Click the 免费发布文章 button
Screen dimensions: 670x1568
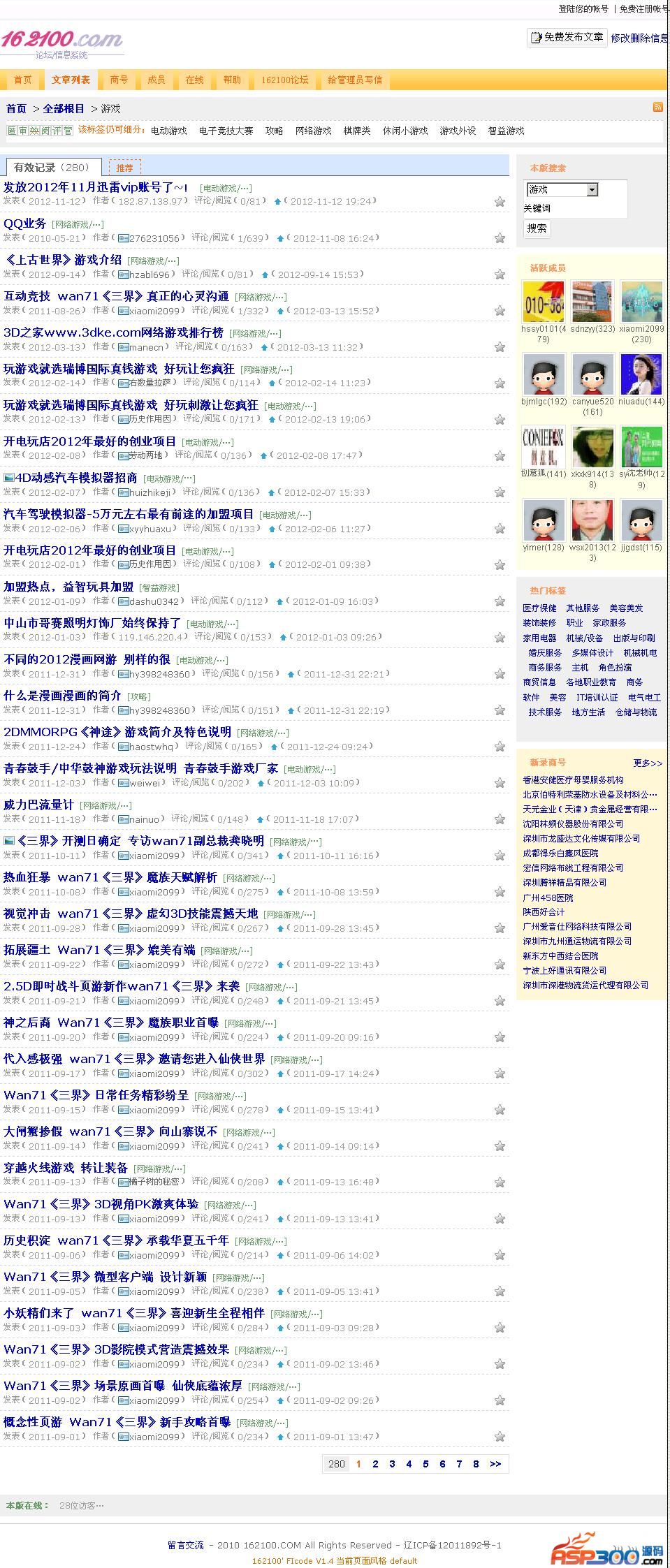pos(567,37)
